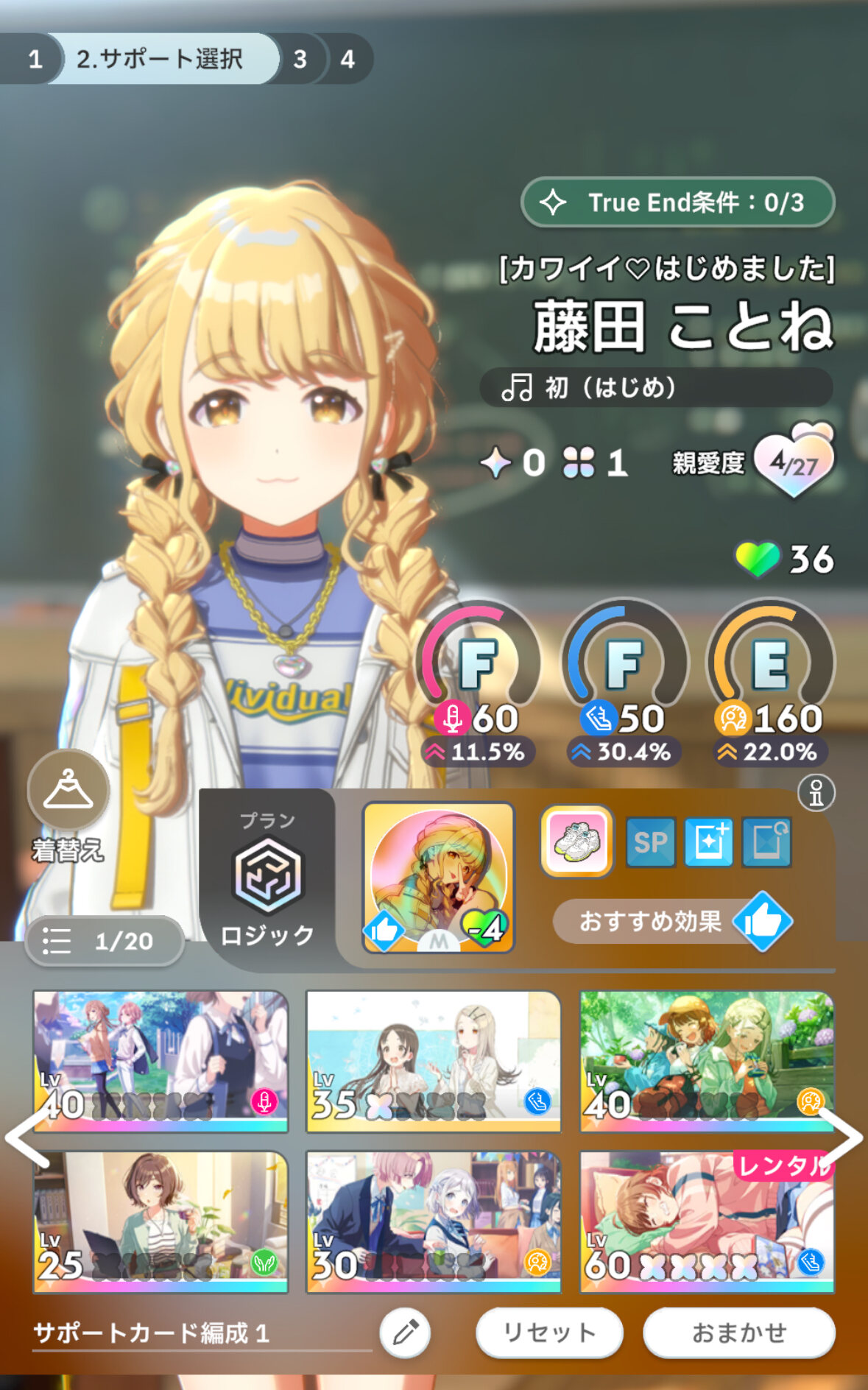Tap おまかせ to auto-fill cards
The image size is (868, 1390).
[739, 1333]
